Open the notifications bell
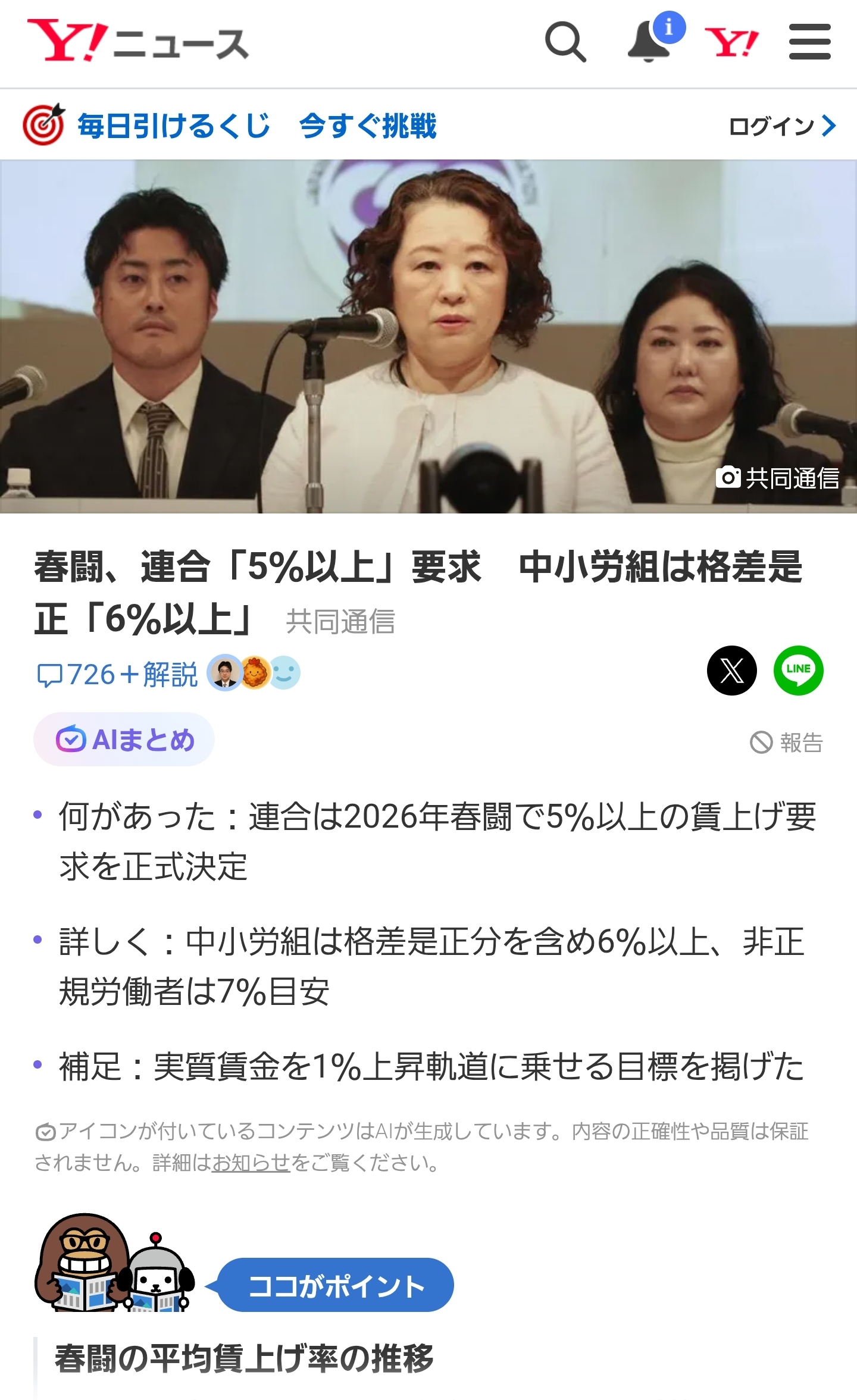The image size is (857, 1400). coord(650,42)
